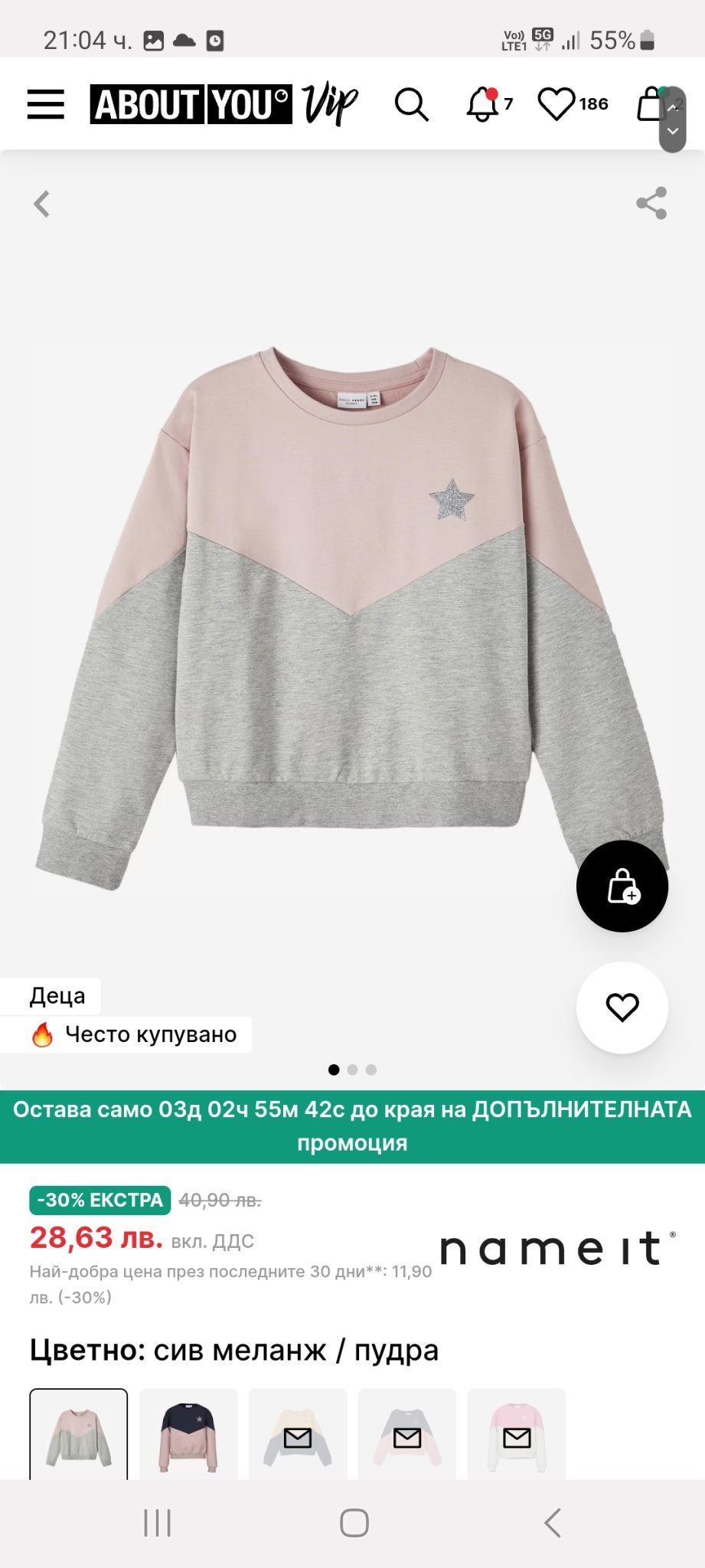Open the hamburger menu
Screen dimensions: 705x1568
tap(46, 104)
